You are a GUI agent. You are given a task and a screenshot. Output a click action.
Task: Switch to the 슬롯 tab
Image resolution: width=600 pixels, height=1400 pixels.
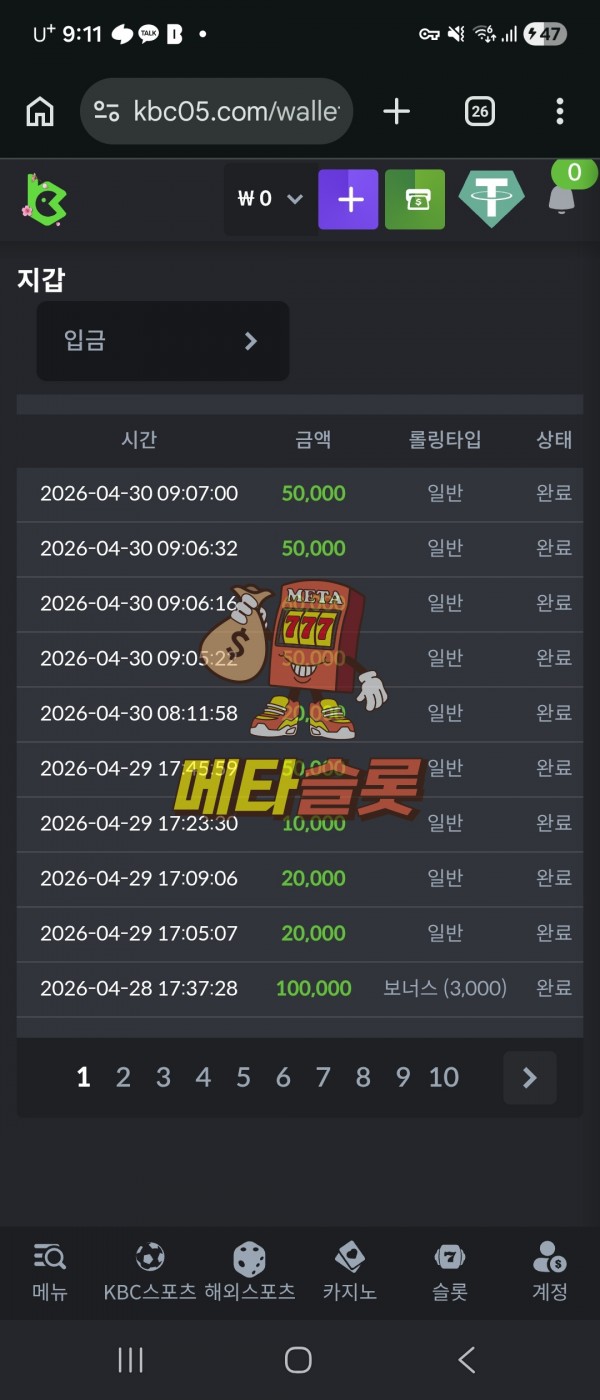pos(450,1272)
